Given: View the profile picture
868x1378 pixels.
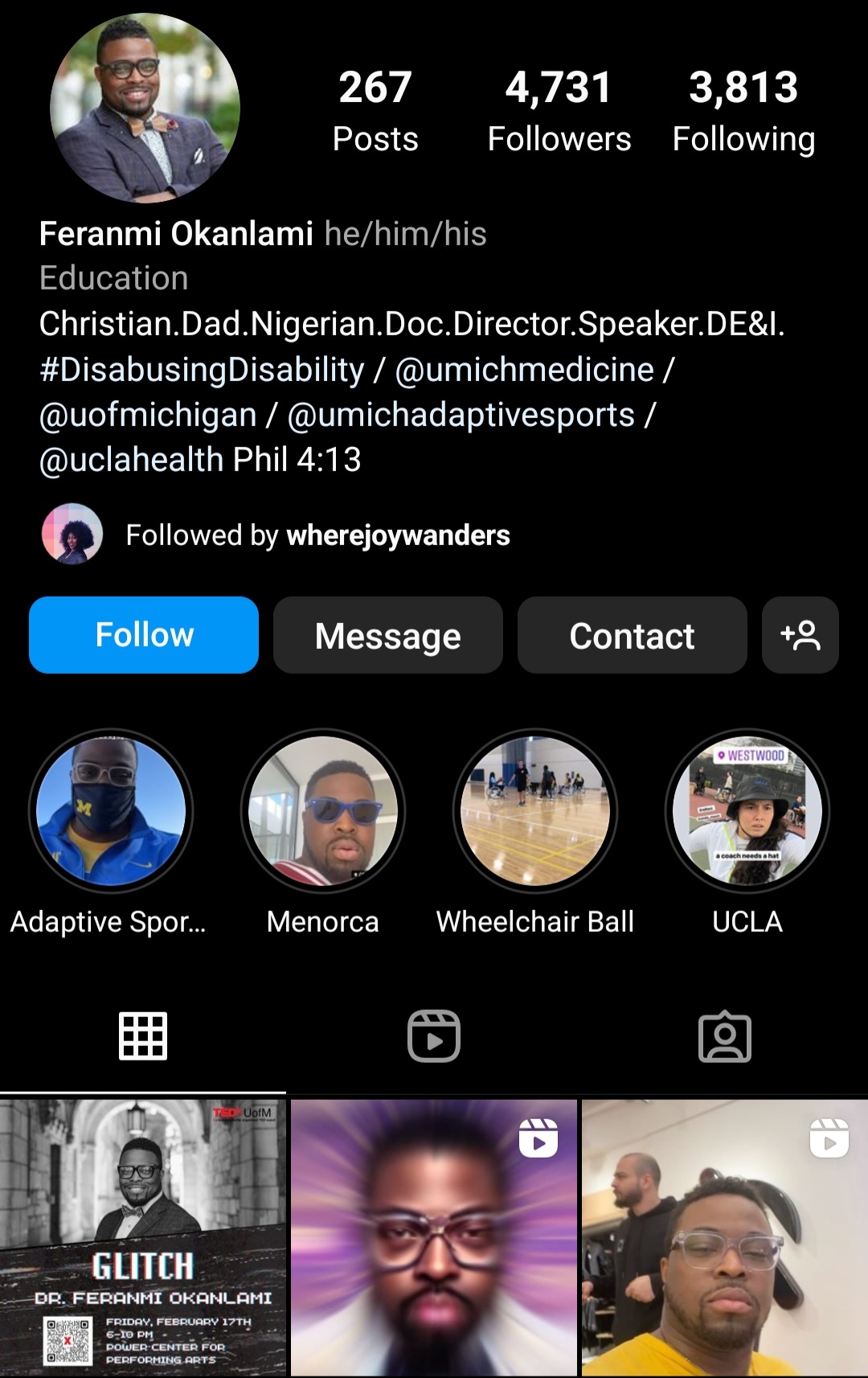Looking at the screenshot, I should (145, 108).
